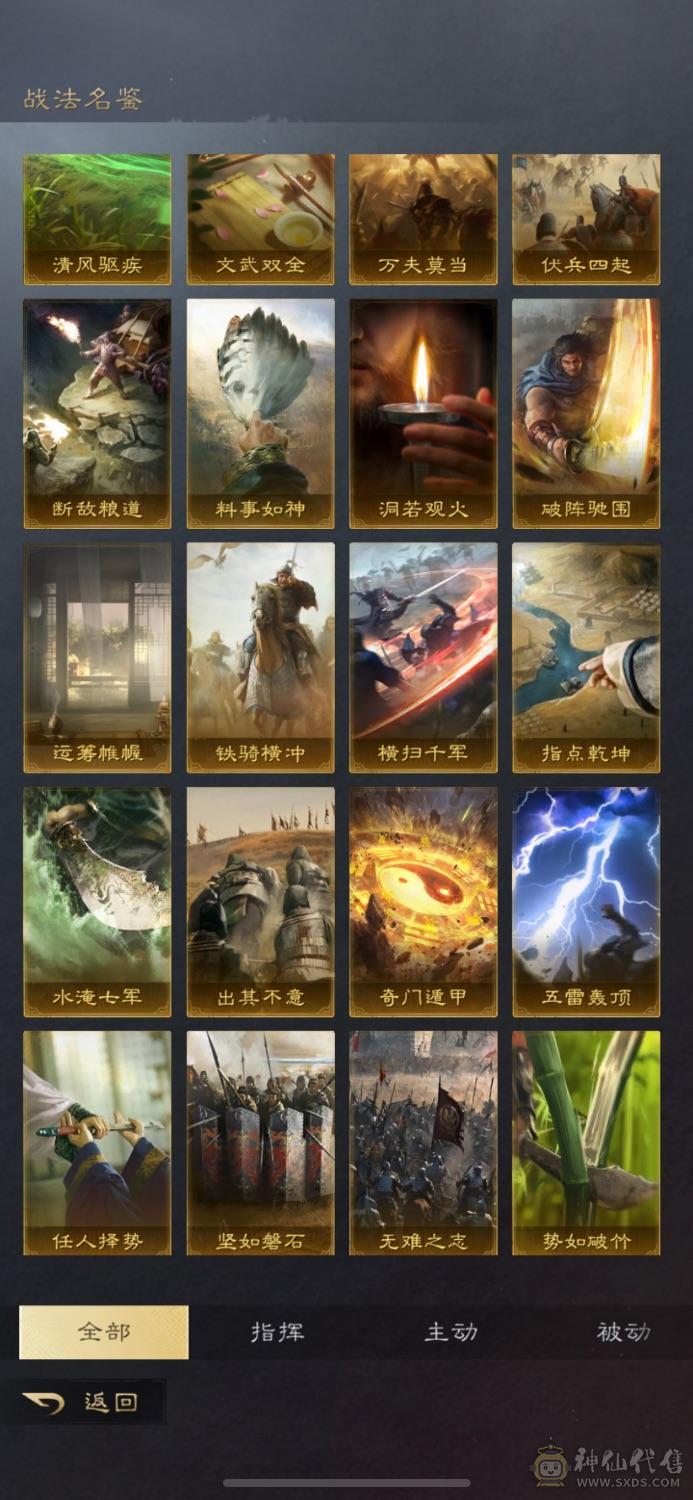Image resolution: width=693 pixels, height=1500 pixels.
Task: View the 指点乾坤 tactic card
Action: pos(586,658)
